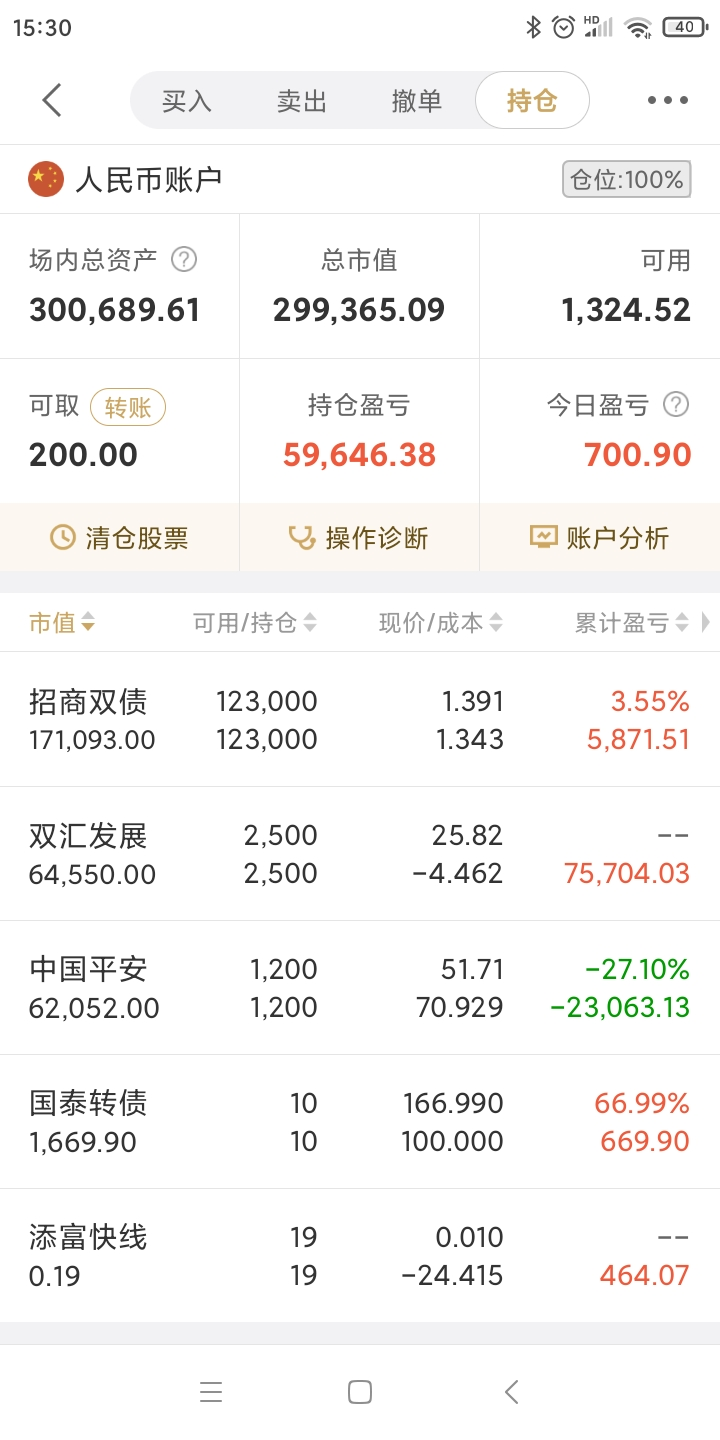720x1440 pixels.
Task: Select the 国泰转债 holding row
Action: (x=360, y=1122)
